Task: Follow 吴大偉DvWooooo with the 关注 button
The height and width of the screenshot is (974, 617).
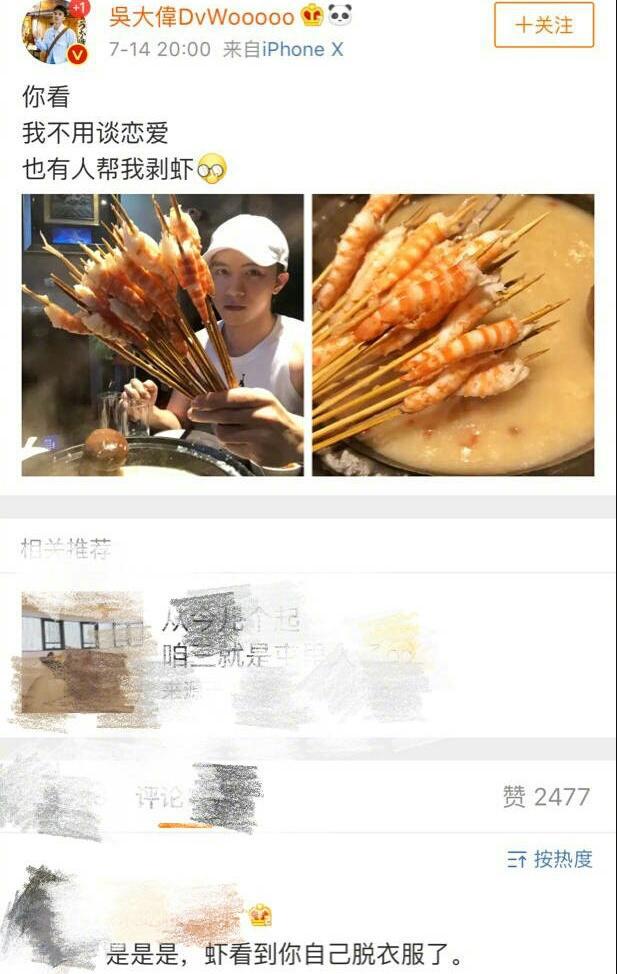Action: [544, 25]
